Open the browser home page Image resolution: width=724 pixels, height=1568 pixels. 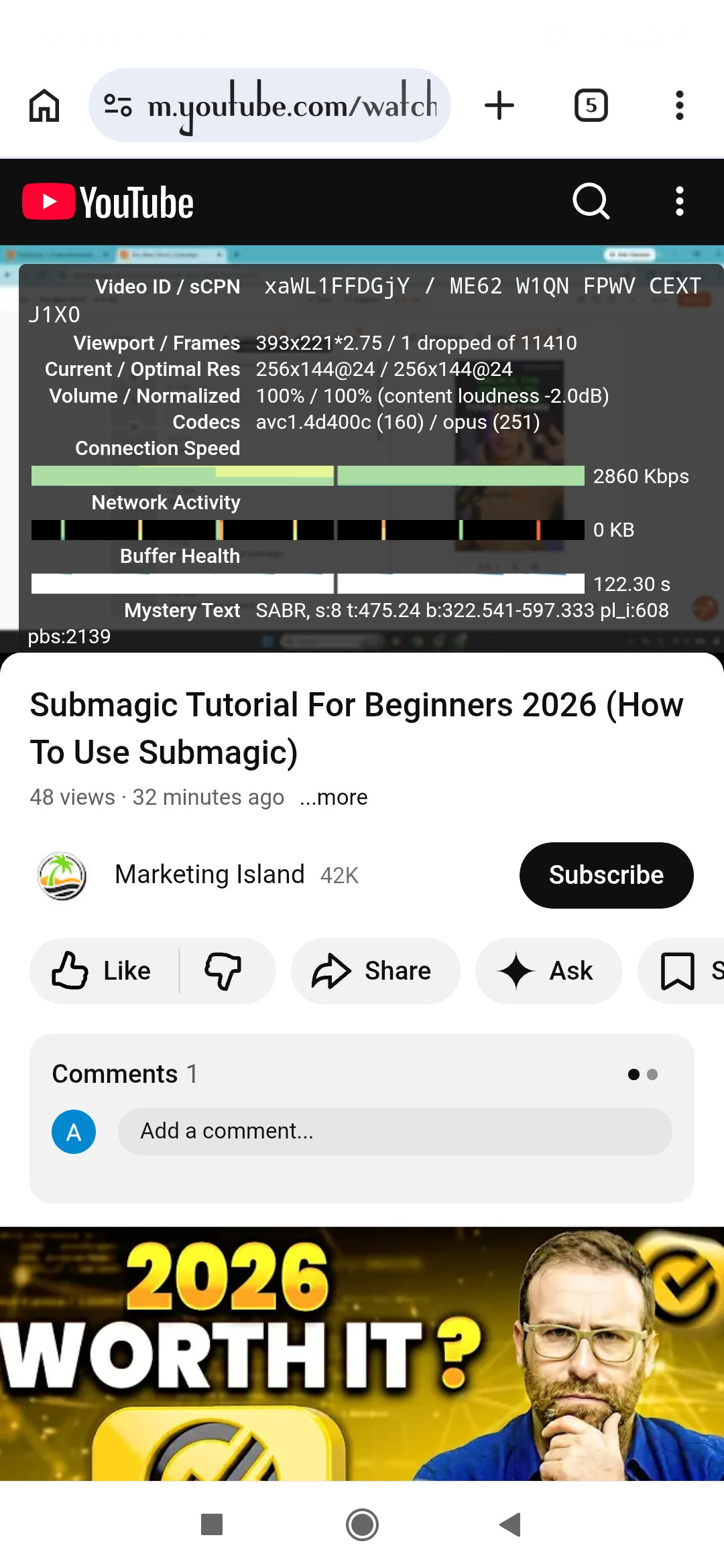click(x=44, y=105)
